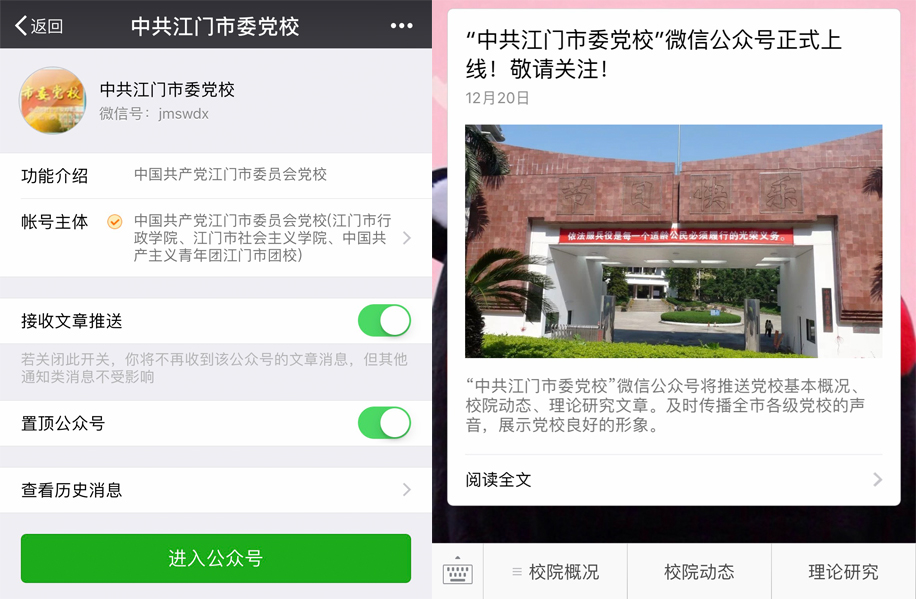Go back with the 返回 arrow

pos(38,26)
